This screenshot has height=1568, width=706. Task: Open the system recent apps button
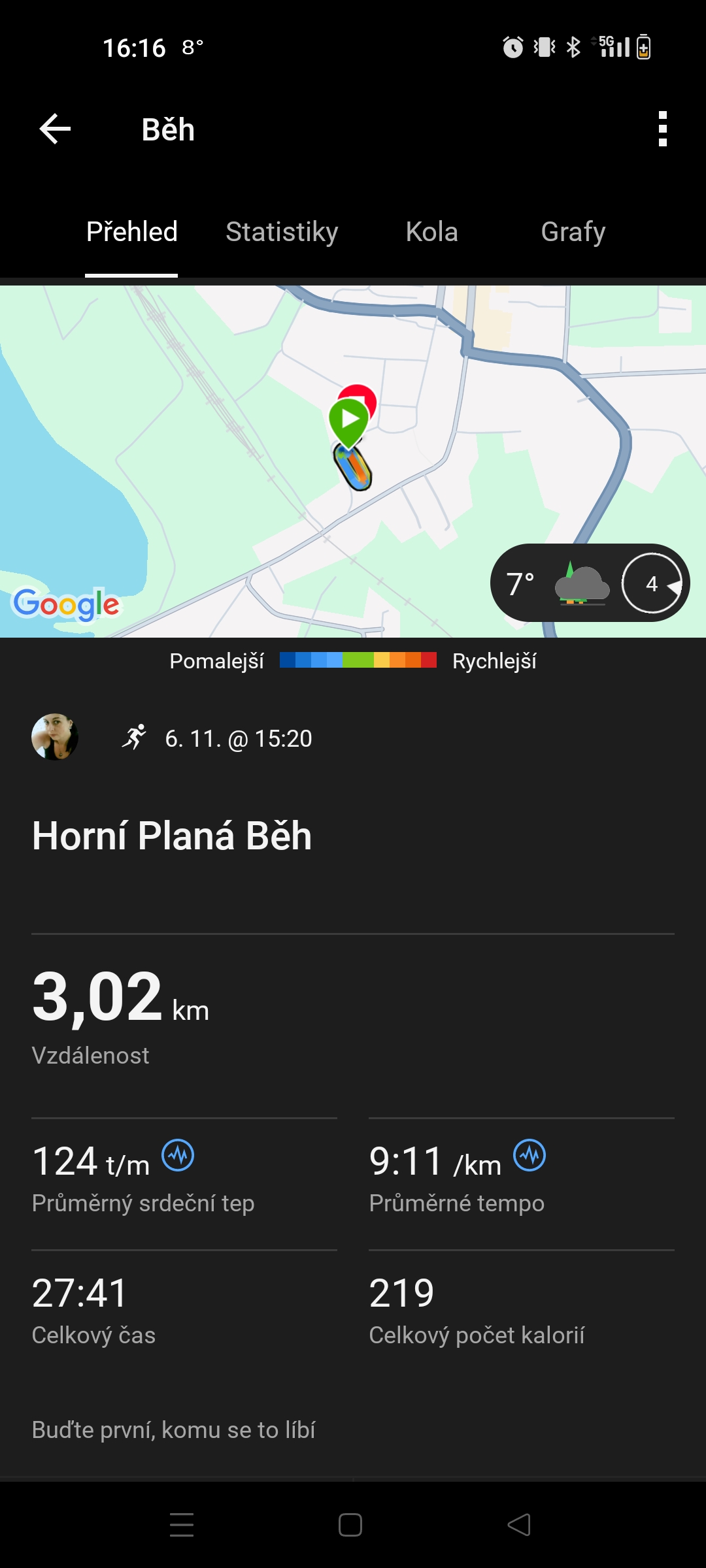click(182, 1525)
